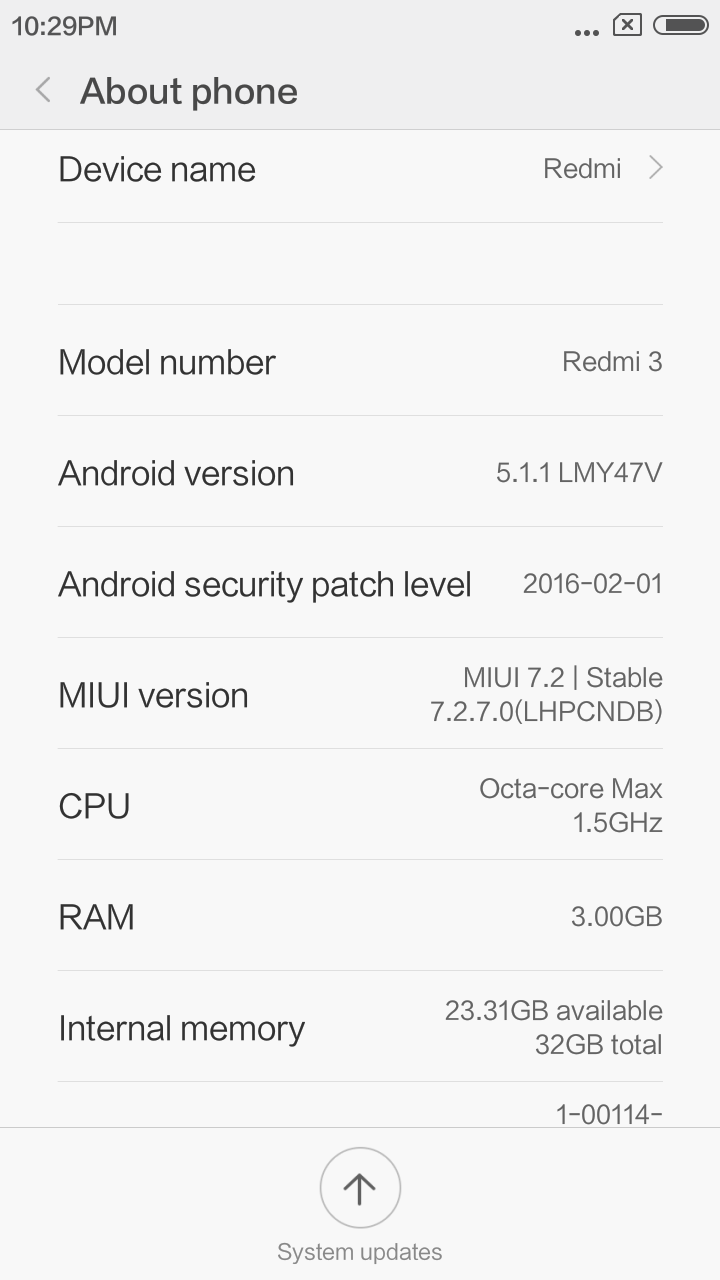
Task: Tap the CPU row
Action: pos(360,805)
